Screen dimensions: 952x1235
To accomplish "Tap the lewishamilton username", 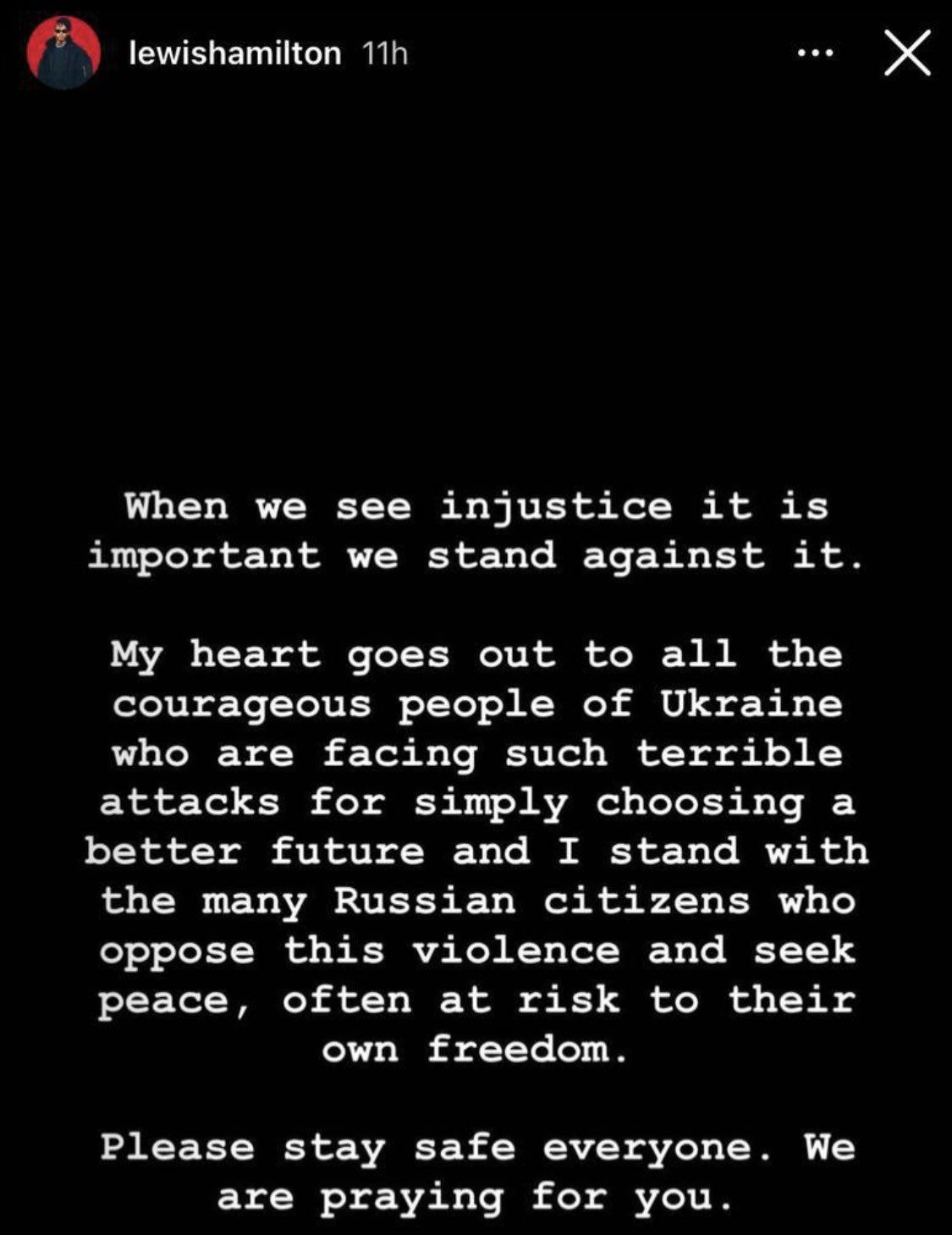I will tap(234, 54).
